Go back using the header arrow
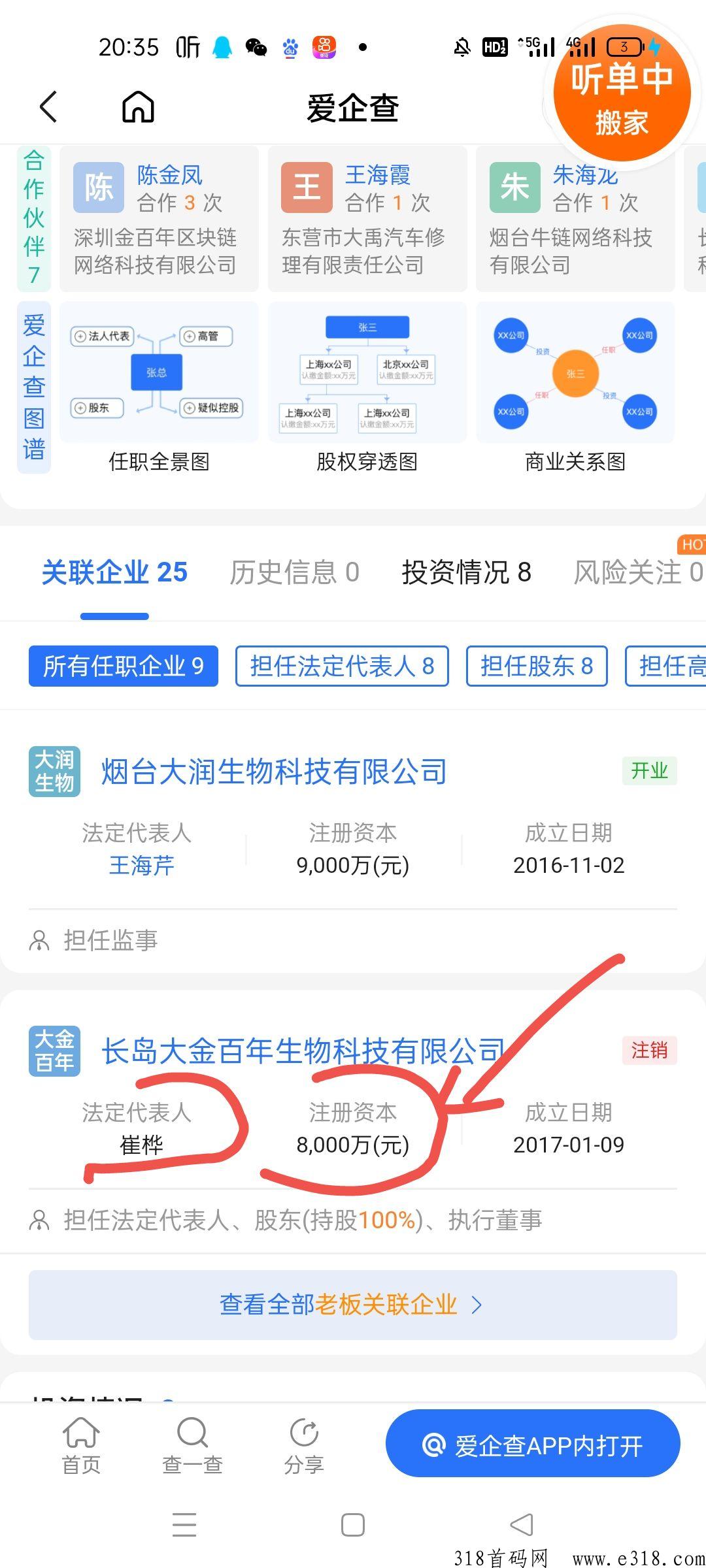The image size is (706, 1568). 49,106
